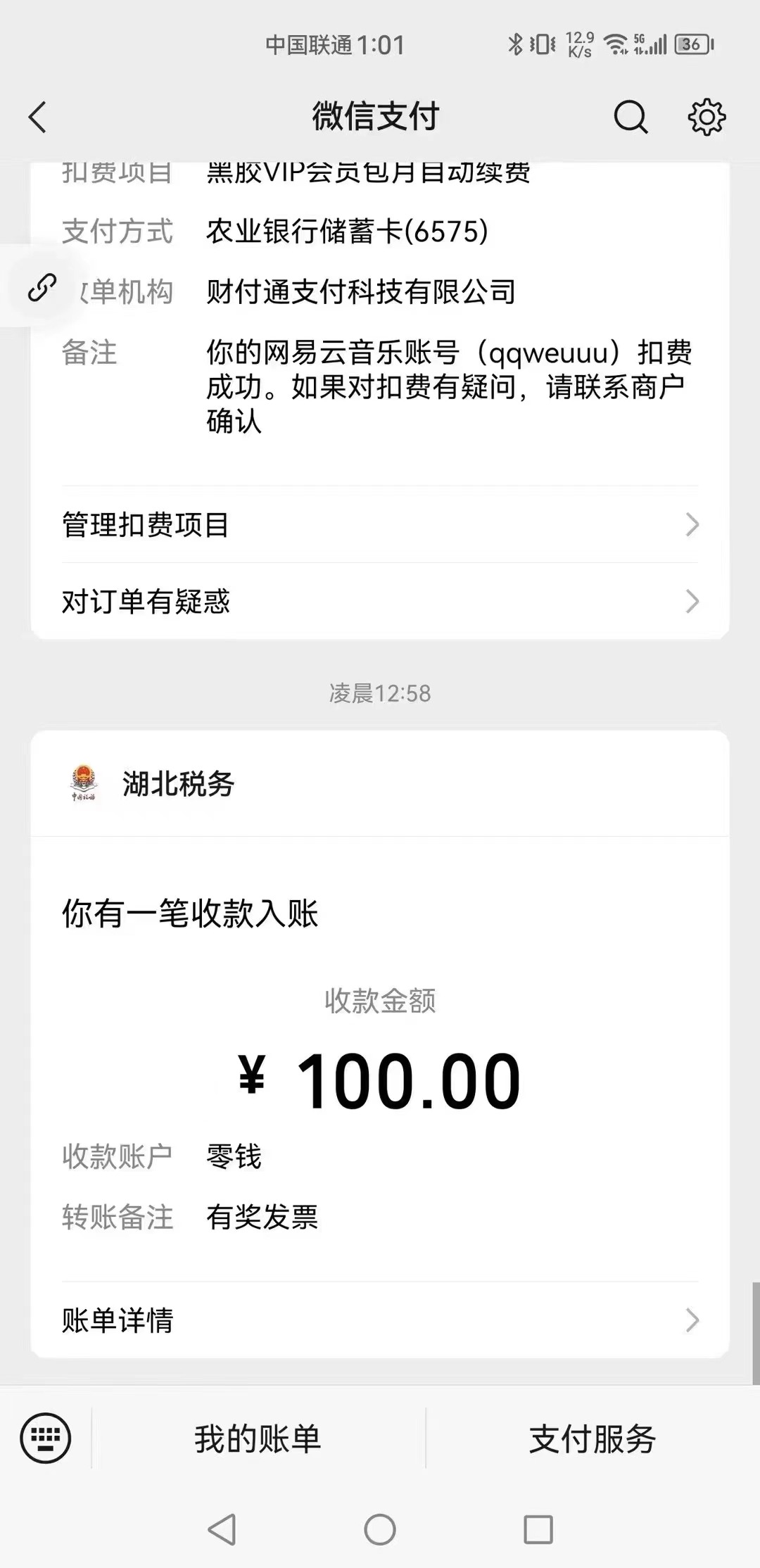View 账单详情 for the 100.00 receipt
Viewport: 760px width, 1568px height.
coord(380,1320)
